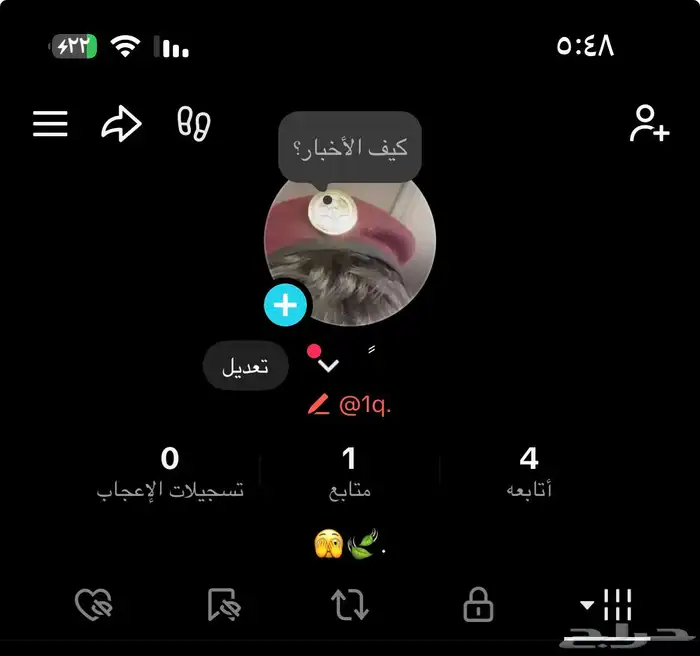700x656 pixels.
Task: Edit the @1q. username
Action: click(349, 405)
